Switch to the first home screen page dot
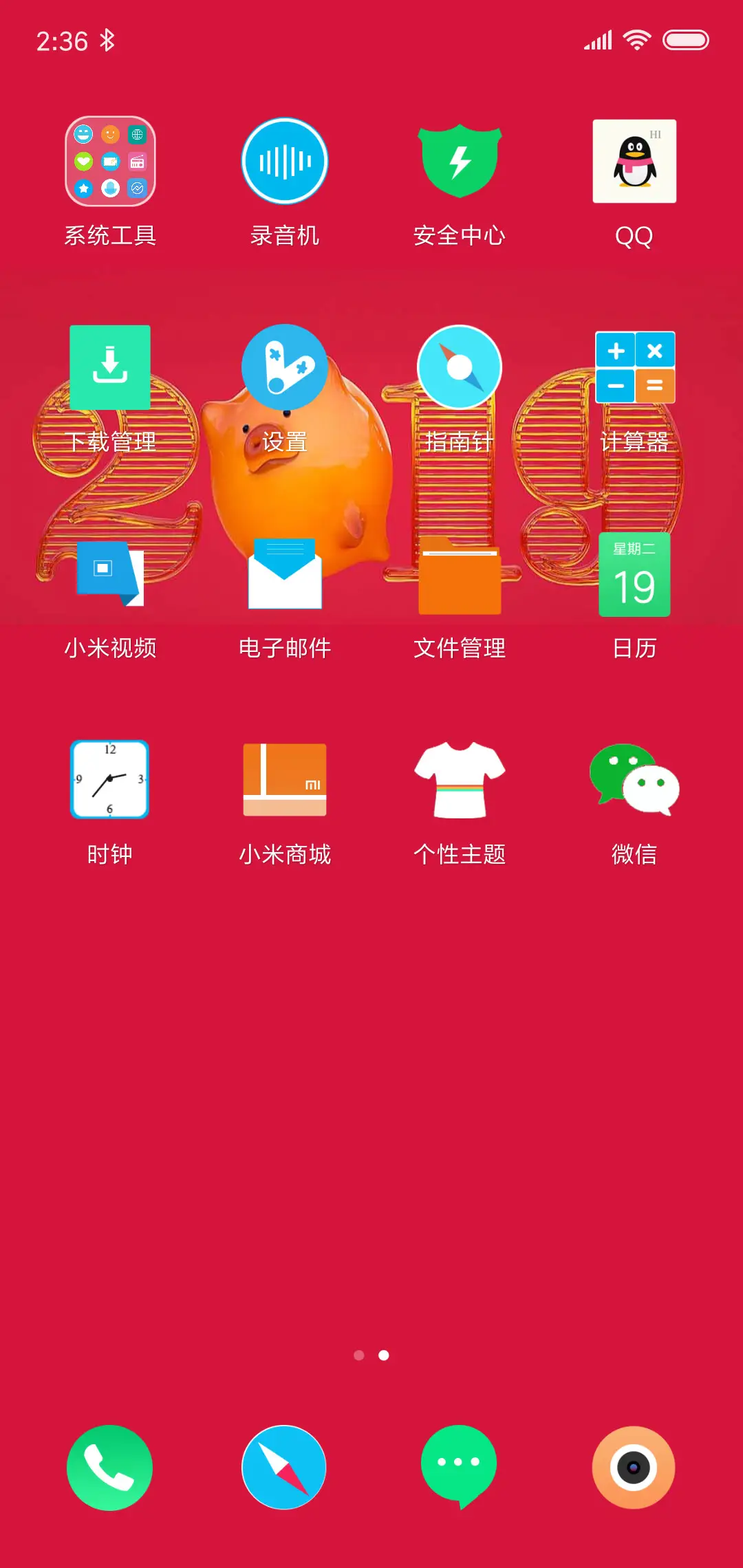743x1568 pixels. click(x=359, y=1353)
